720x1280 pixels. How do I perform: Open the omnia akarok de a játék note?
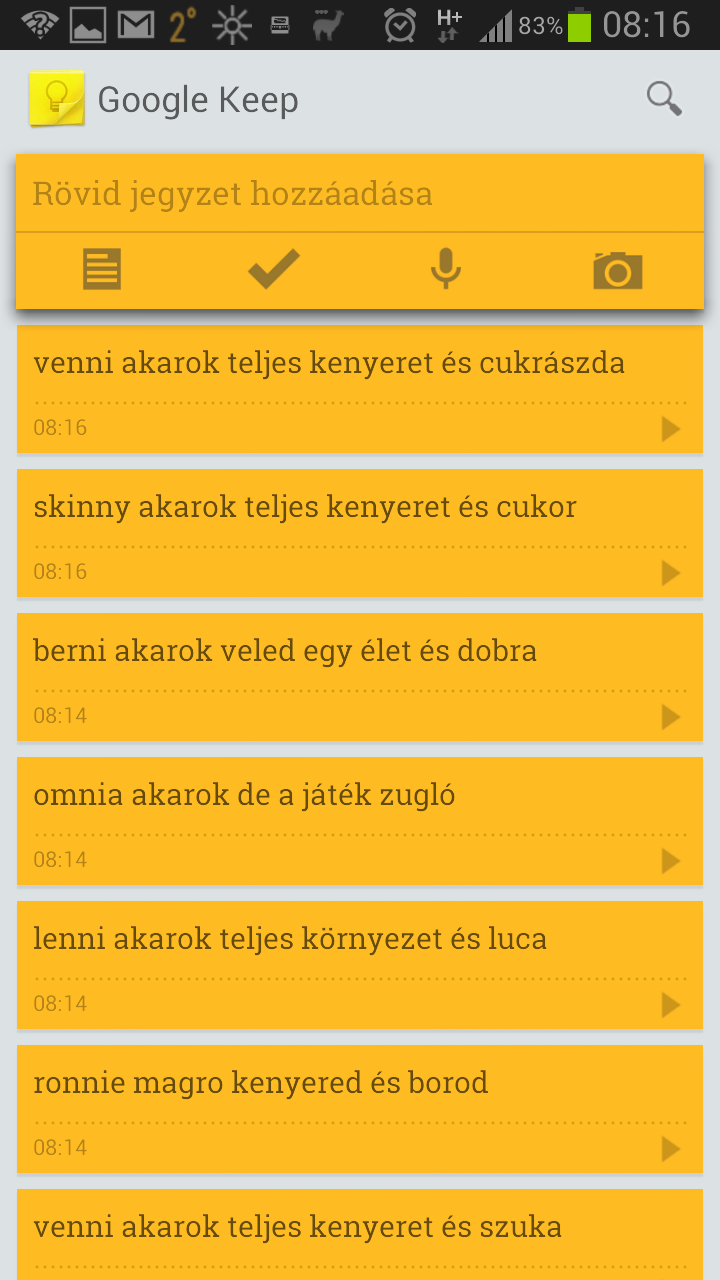pyautogui.click(x=360, y=821)
